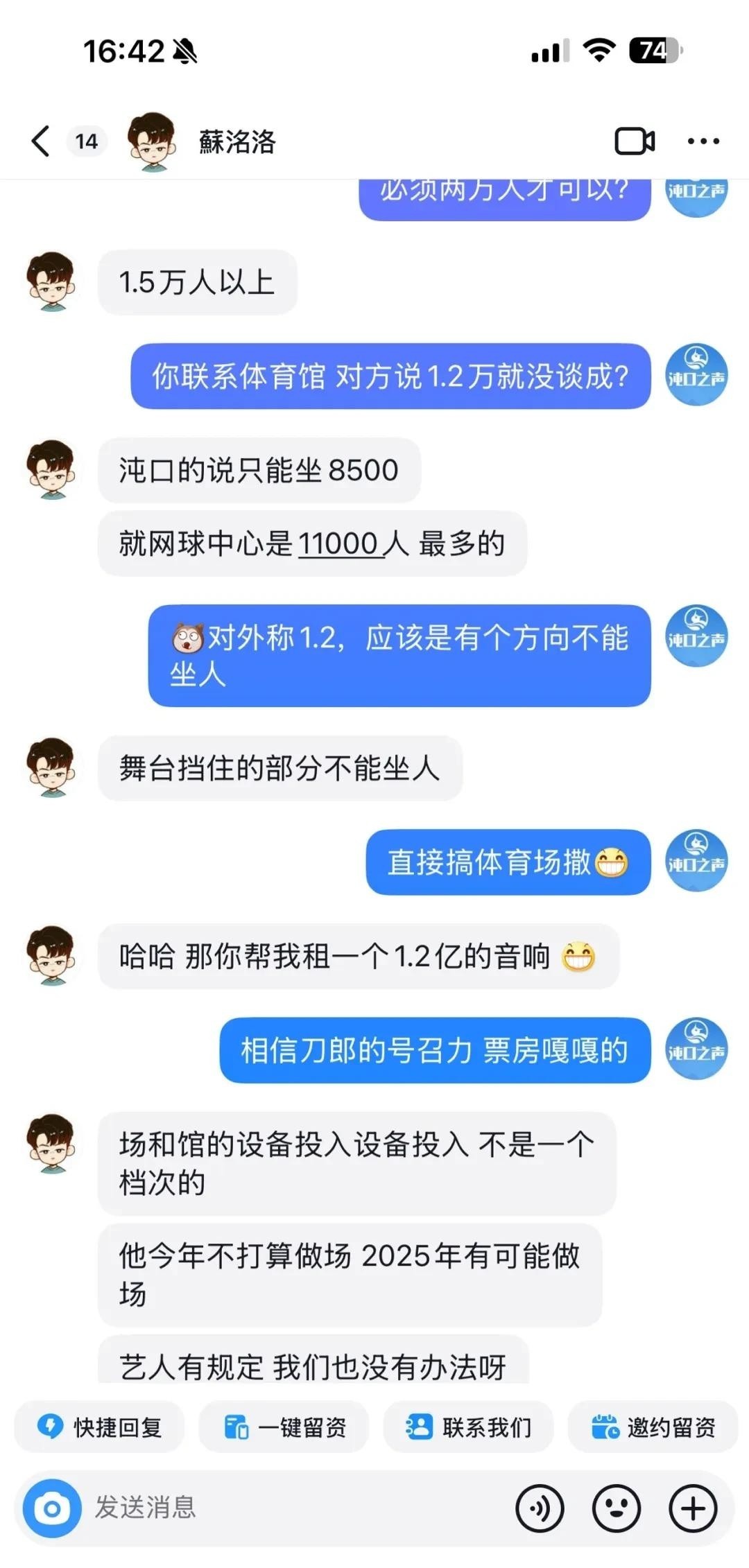Open the three-dot more options menu
This screenshot has width=749, height=1568.
[703, 142]
